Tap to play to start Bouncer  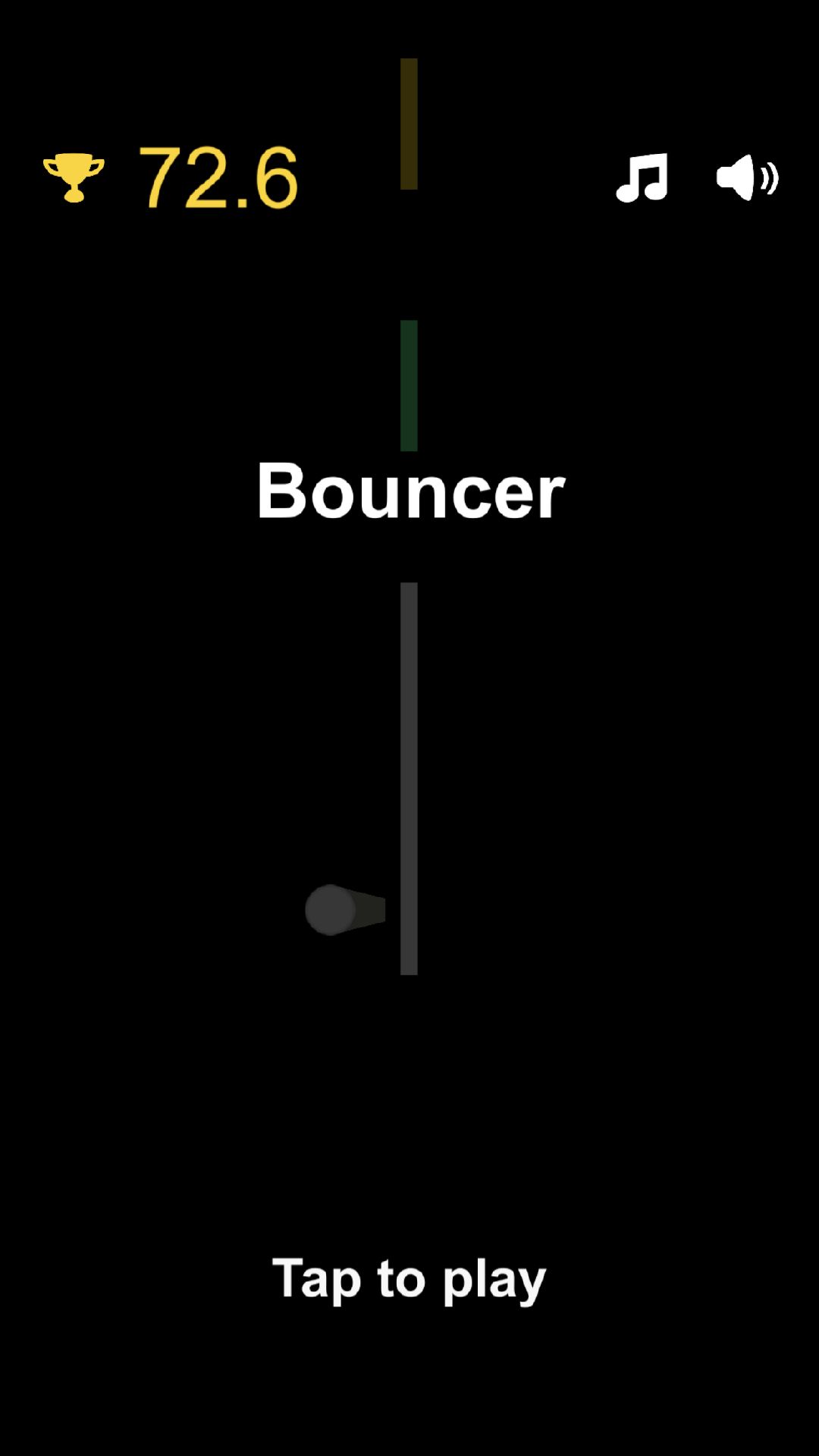(x=409, y=1279)
